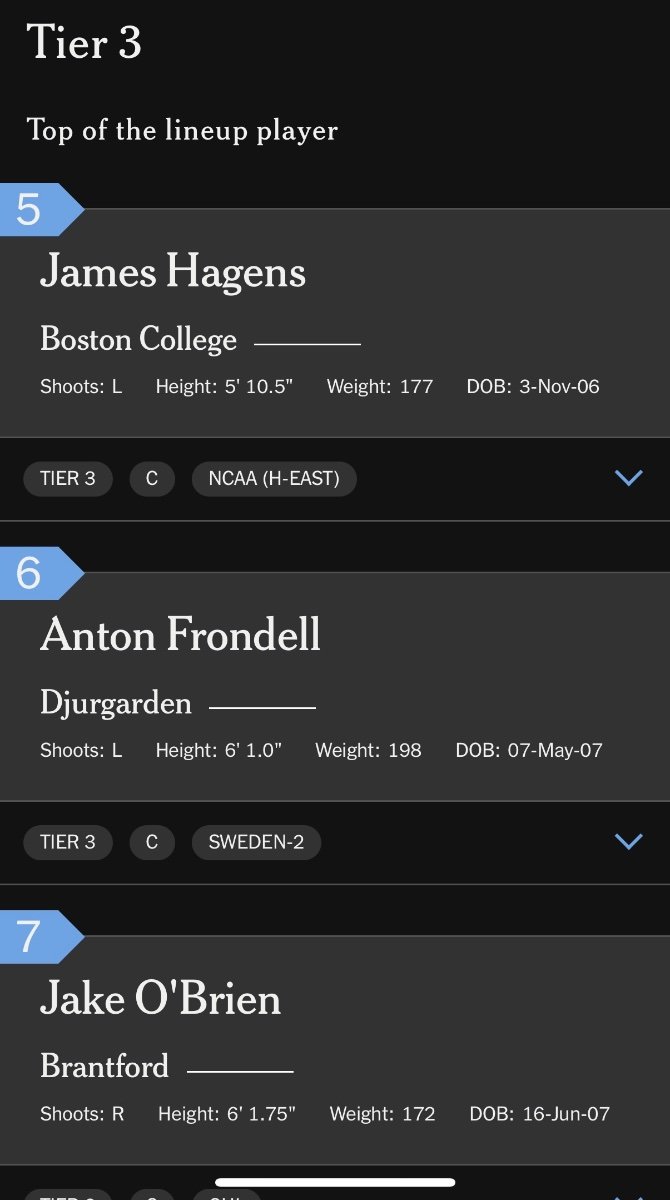Select NCAA (H-EAST) chip under James Hagens
Viewport: 670px width, 1200px height.
[274, 479]
